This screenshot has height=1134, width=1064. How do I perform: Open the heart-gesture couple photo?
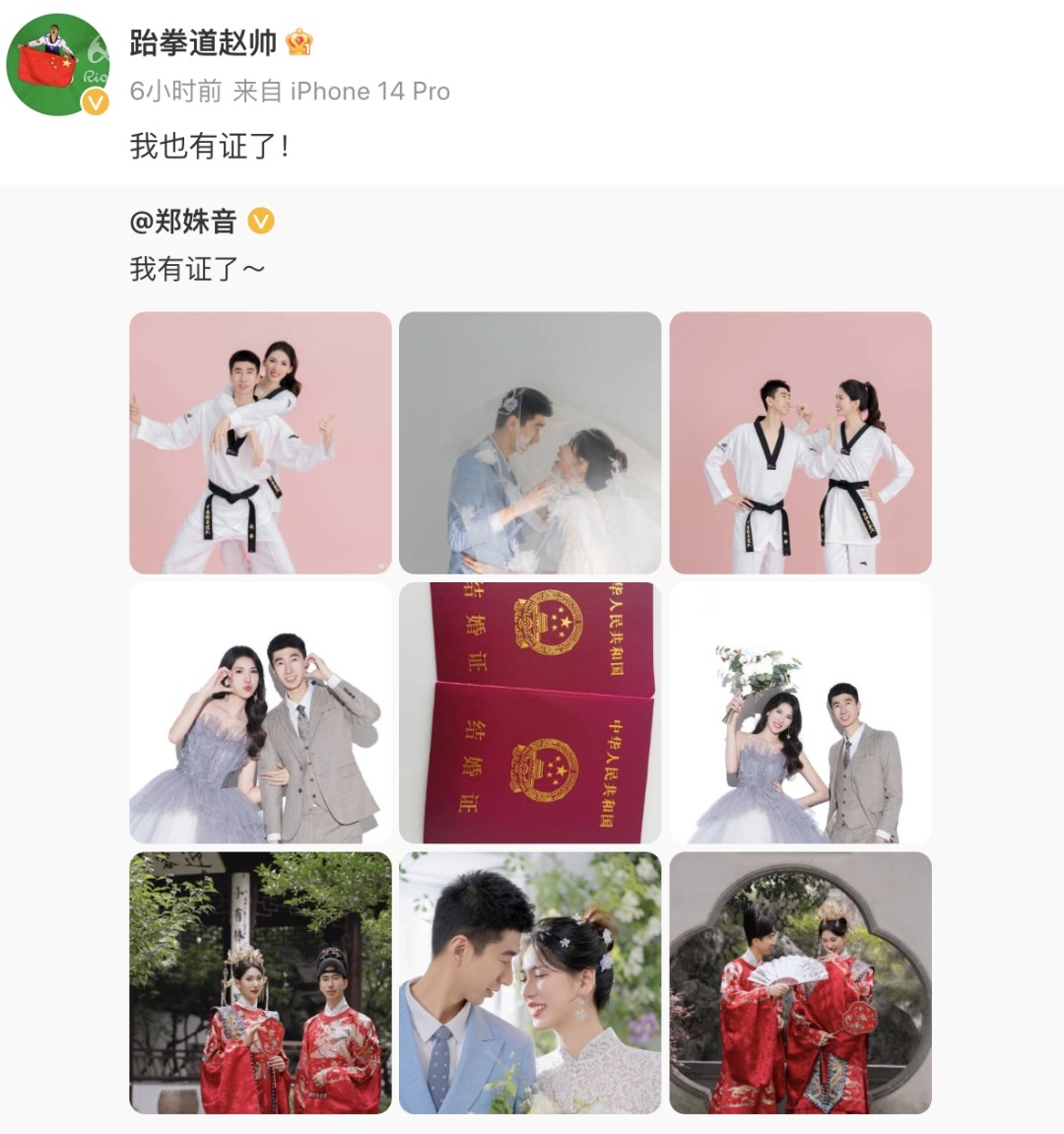[260, 712]
